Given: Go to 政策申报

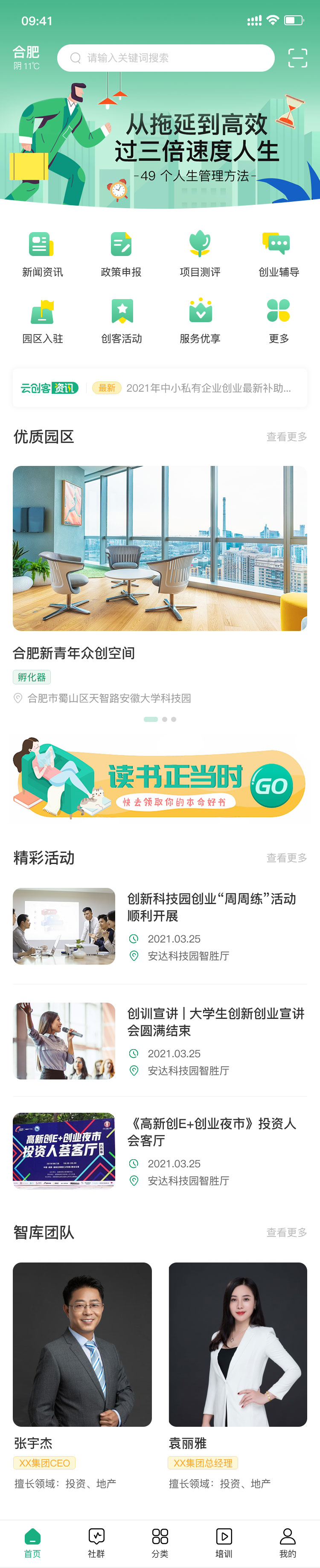Looking at the screenshot, I should tap(121, 253).
